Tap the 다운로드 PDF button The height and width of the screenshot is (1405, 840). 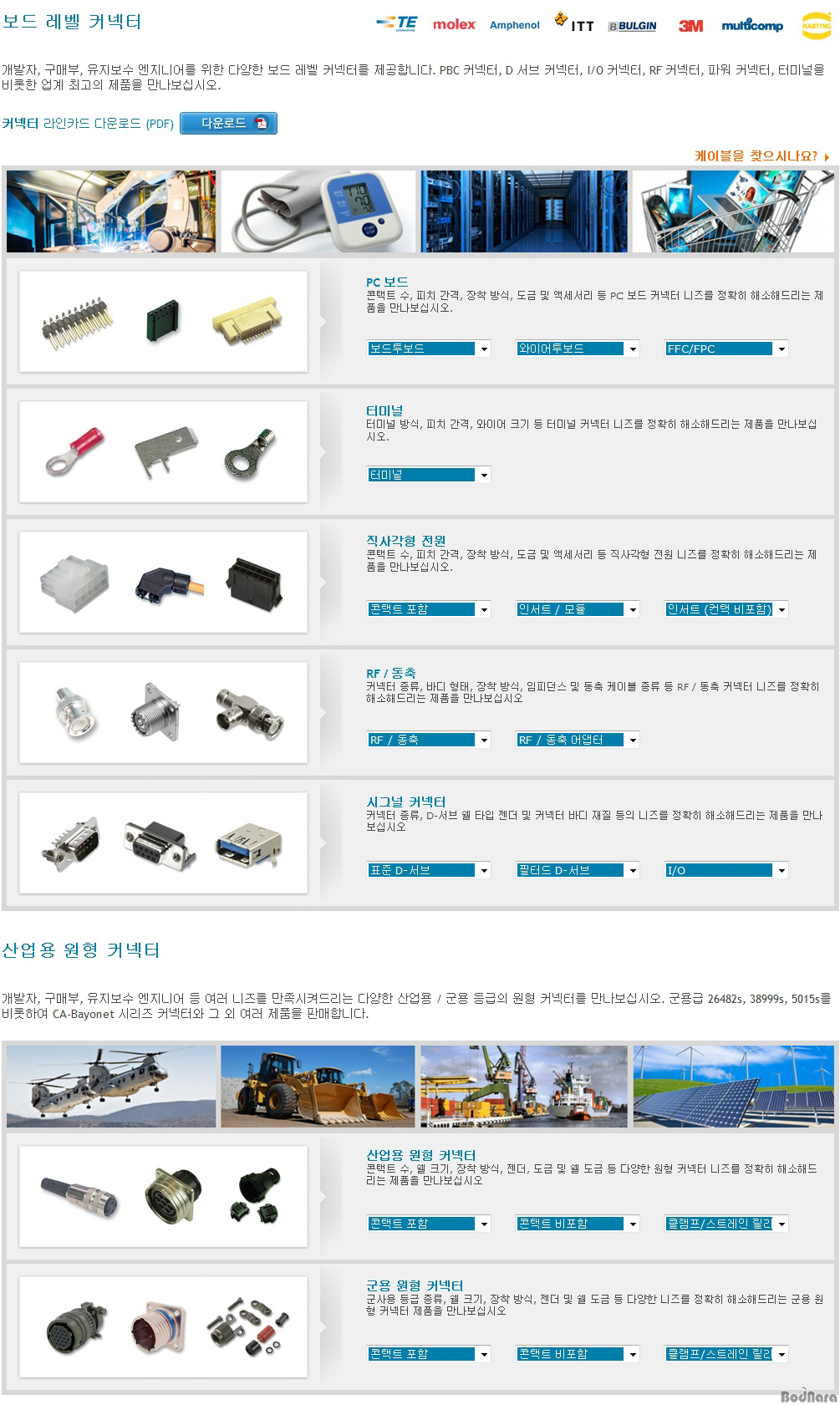click(x=228, y=123)
